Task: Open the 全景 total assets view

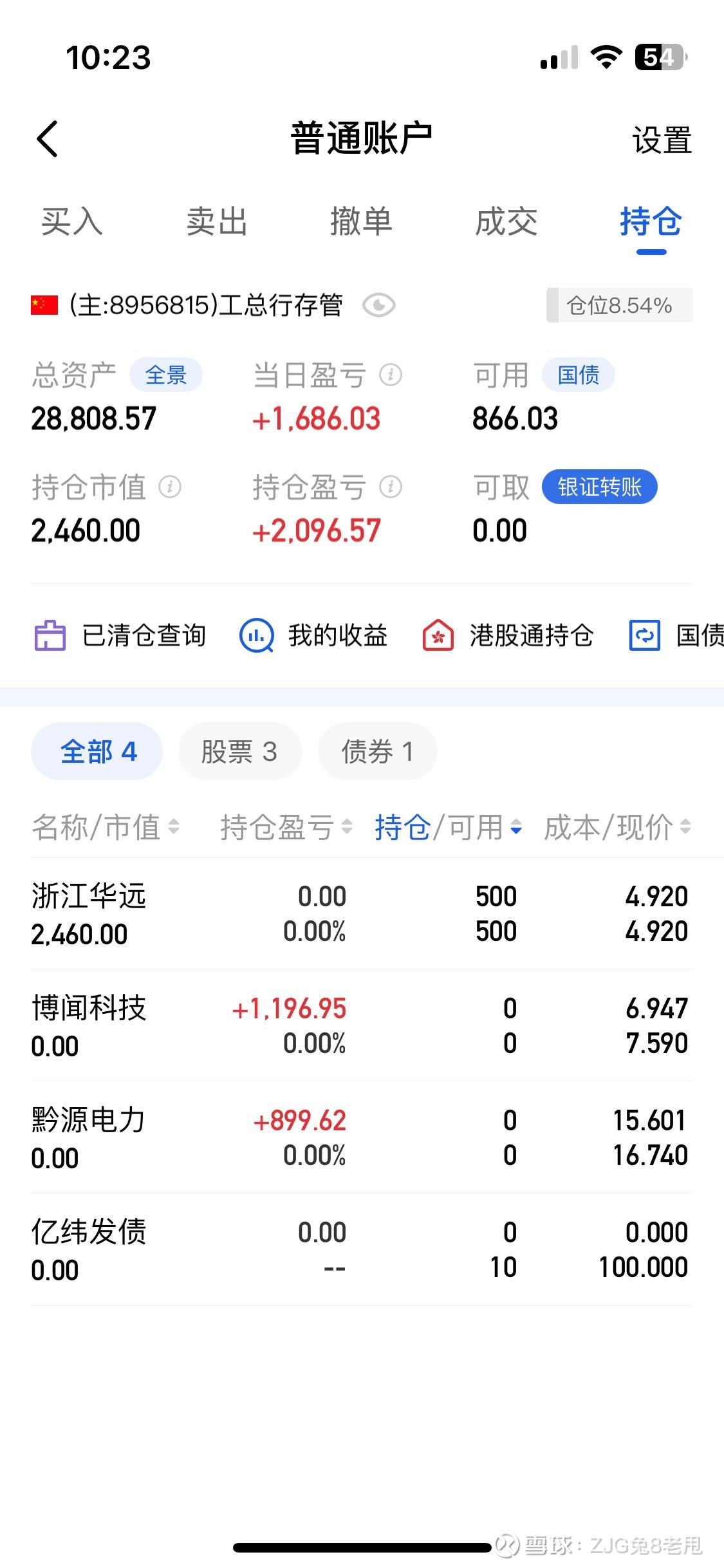Action: point(166,375)
